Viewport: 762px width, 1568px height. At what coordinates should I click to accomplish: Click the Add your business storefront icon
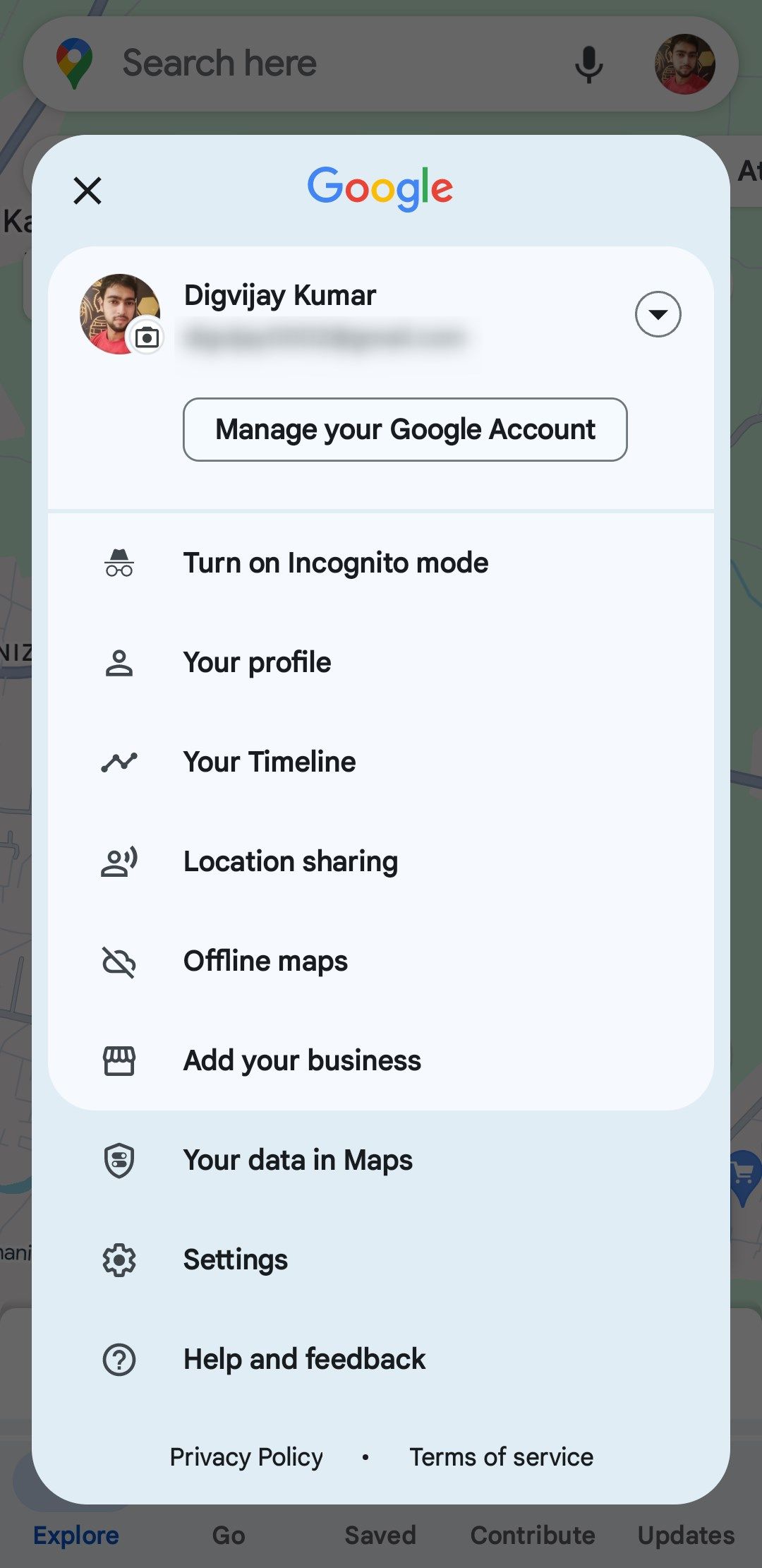coord(119,1060)
